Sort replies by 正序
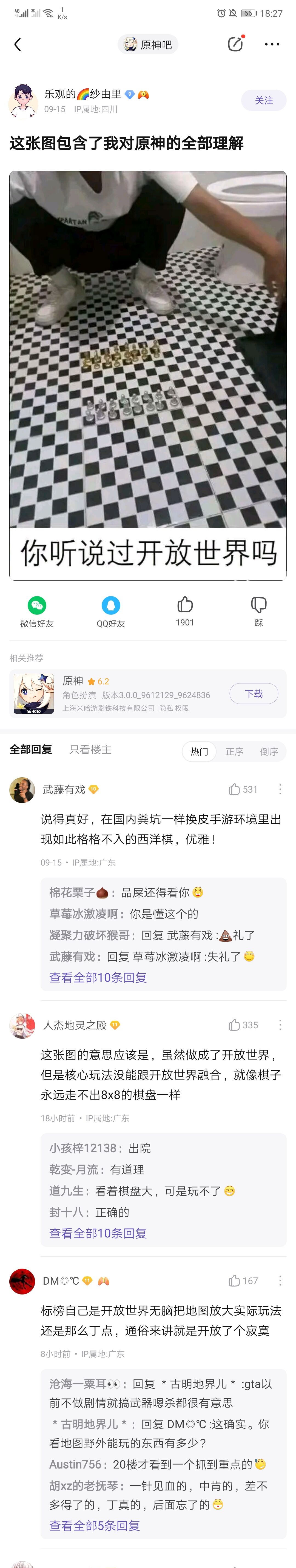Viewport: 296px width, 1568px height. (x=235, y=752)
